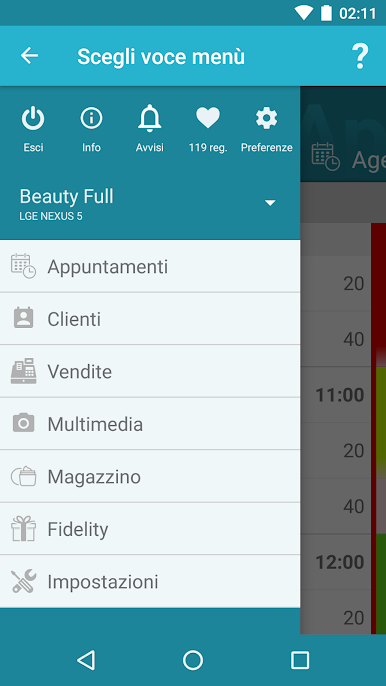Viewport: 386px width, 686px height.
Task: Open the Info icon
Action: (x=91, y=119)
